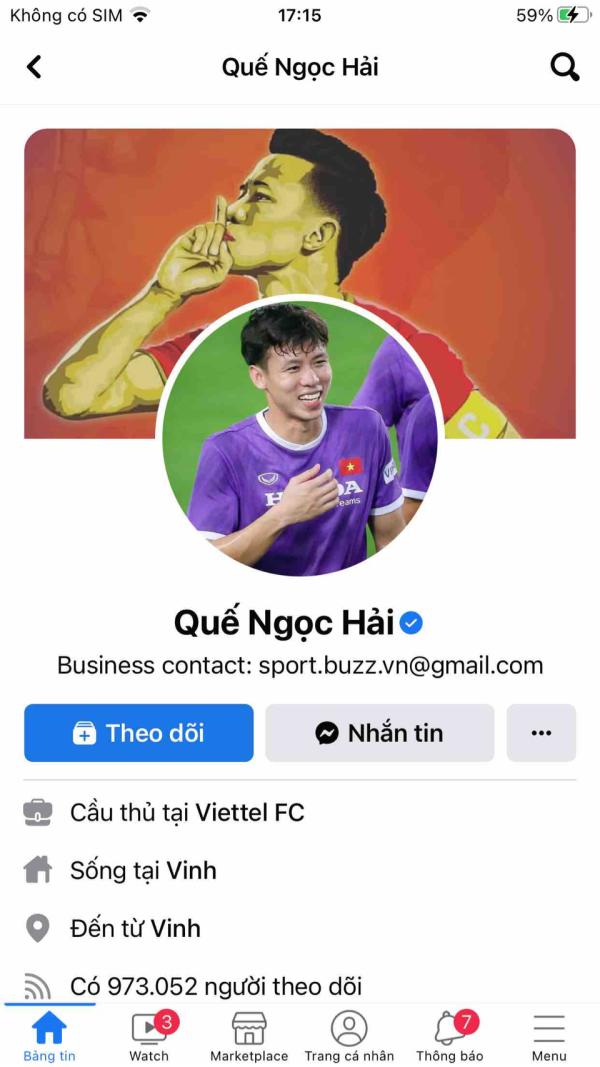Message him via Nhắn tin button

tap(380, 733)
